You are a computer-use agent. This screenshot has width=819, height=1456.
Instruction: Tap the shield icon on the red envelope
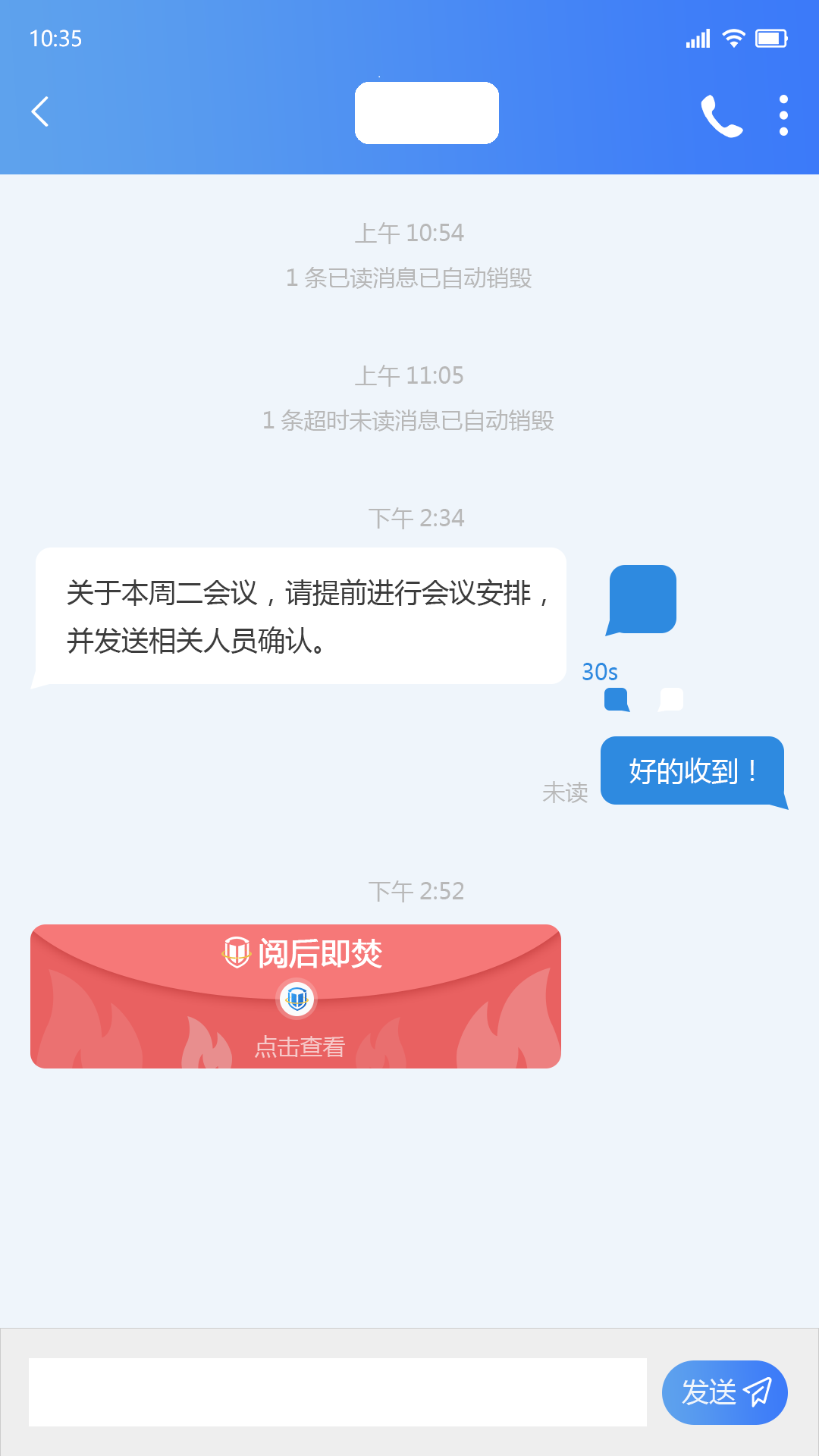[x=297, y=1000]
